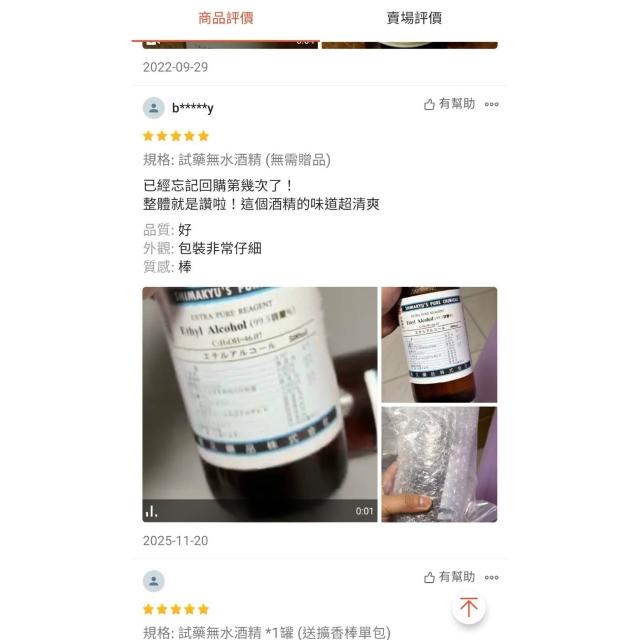Jump back to top with arrow button
Viewport: 640px width, 640px height.
pyautogui.click(x=468, y=608)
